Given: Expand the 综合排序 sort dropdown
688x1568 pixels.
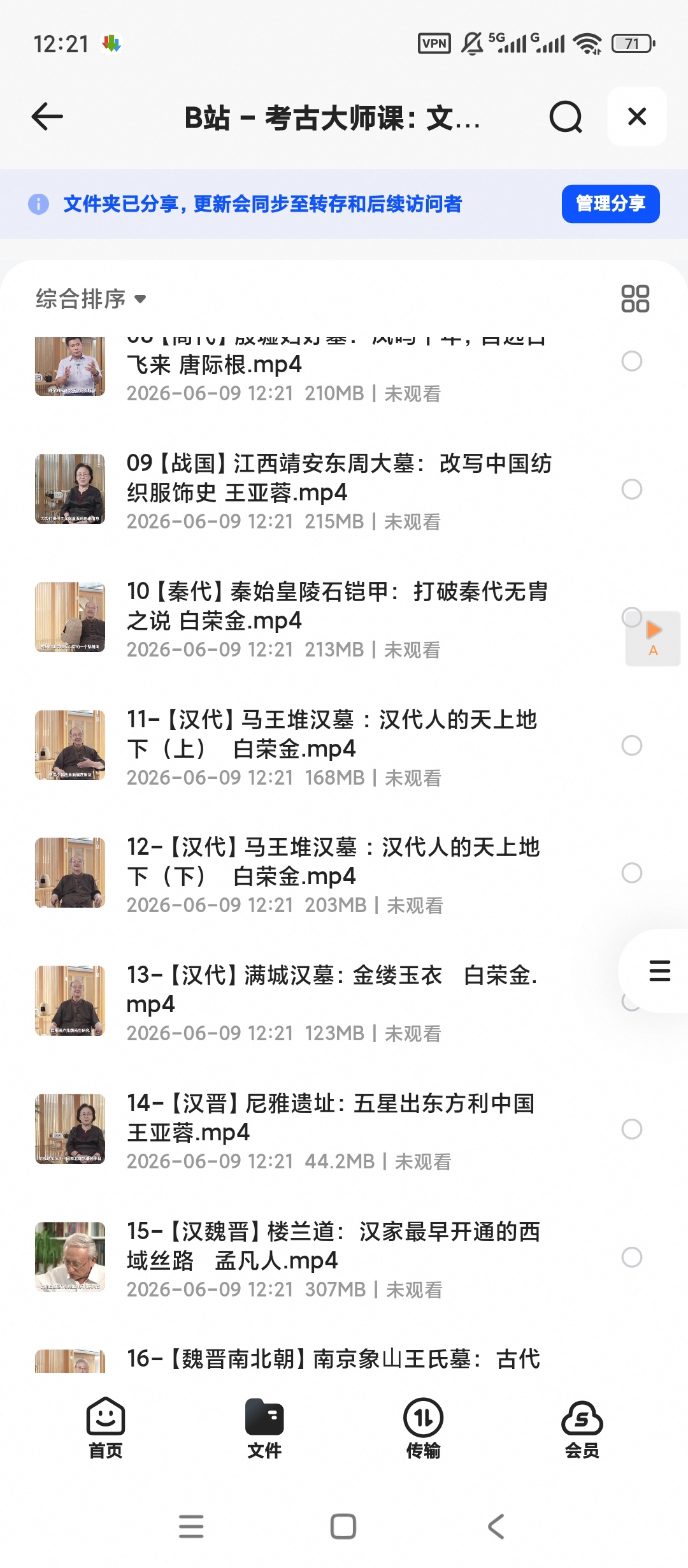Looking at the screenshot, I should [91, 299].
